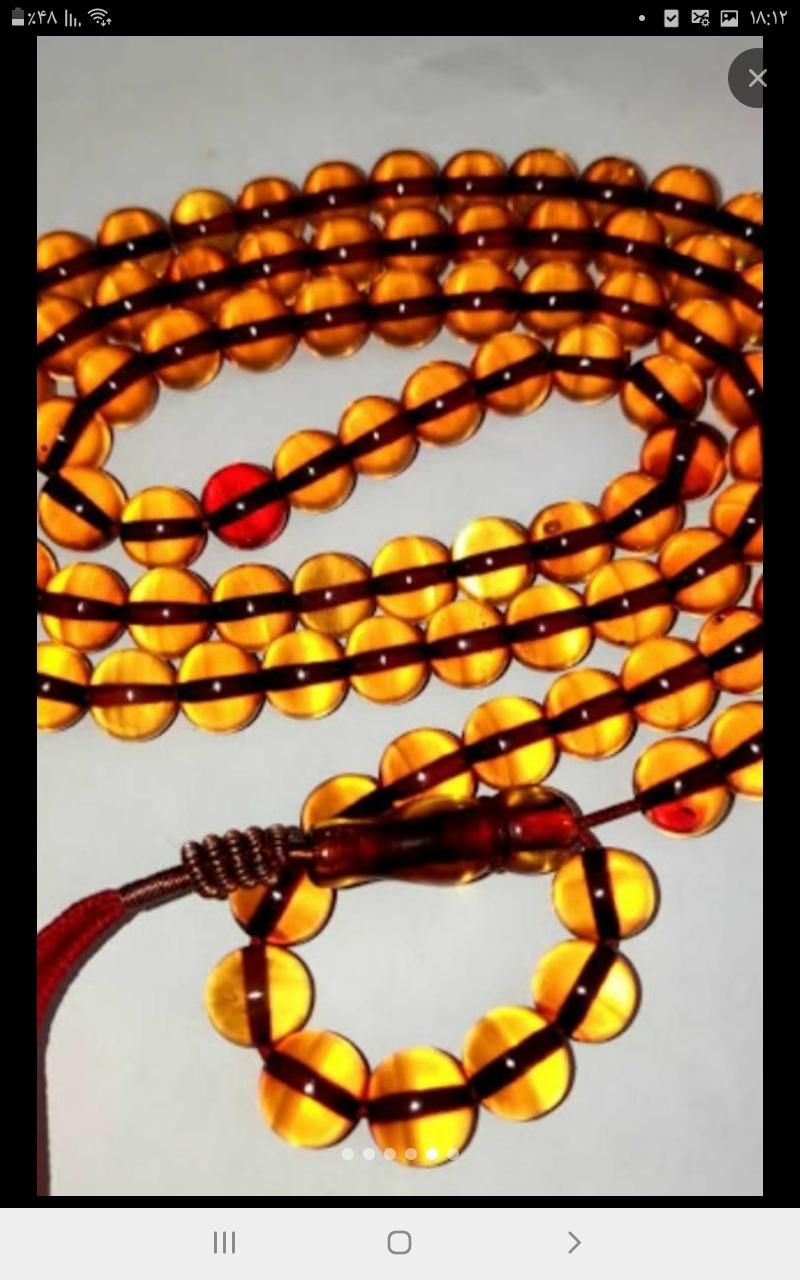800x1280 pixels.
Task: Open the recent apps view
Action: click(224, 1242)
